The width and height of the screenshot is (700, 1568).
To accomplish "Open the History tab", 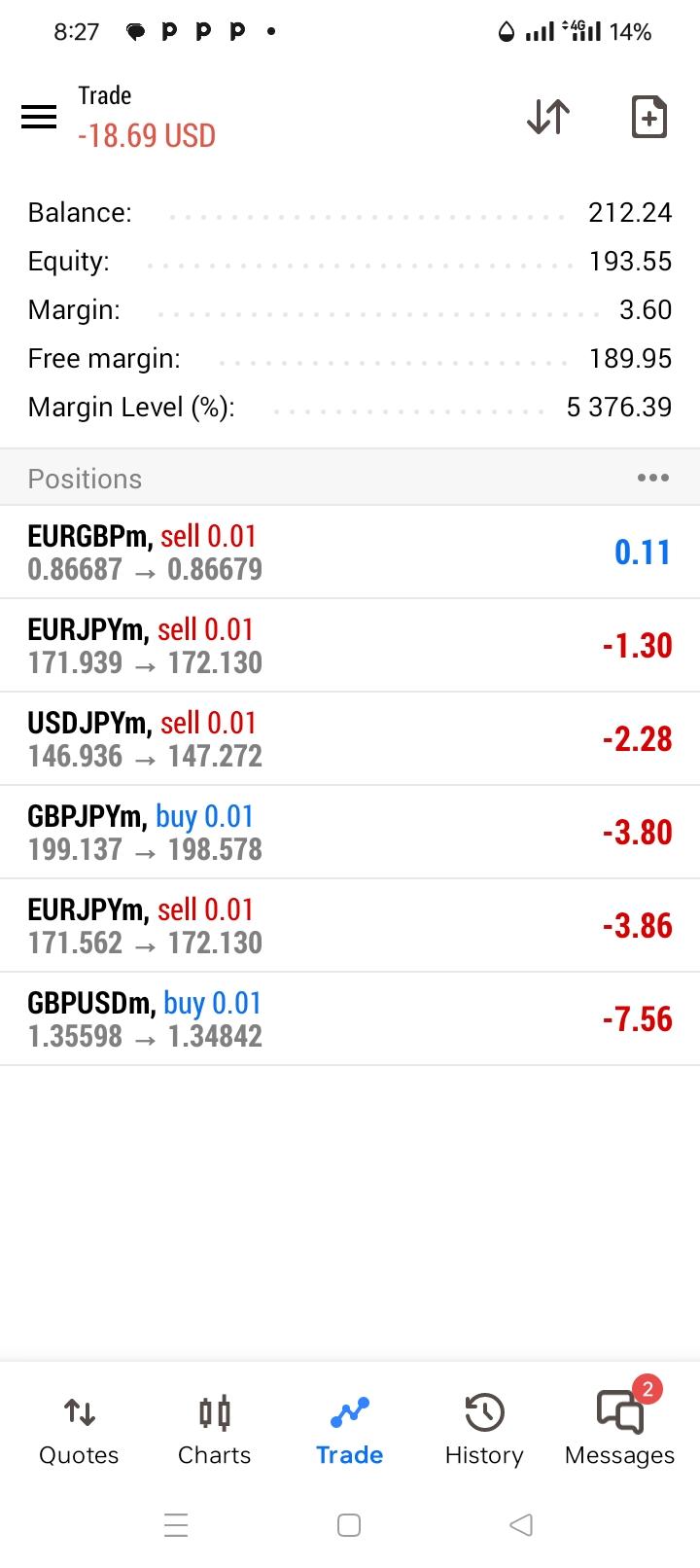I will tap(484, 1431).
